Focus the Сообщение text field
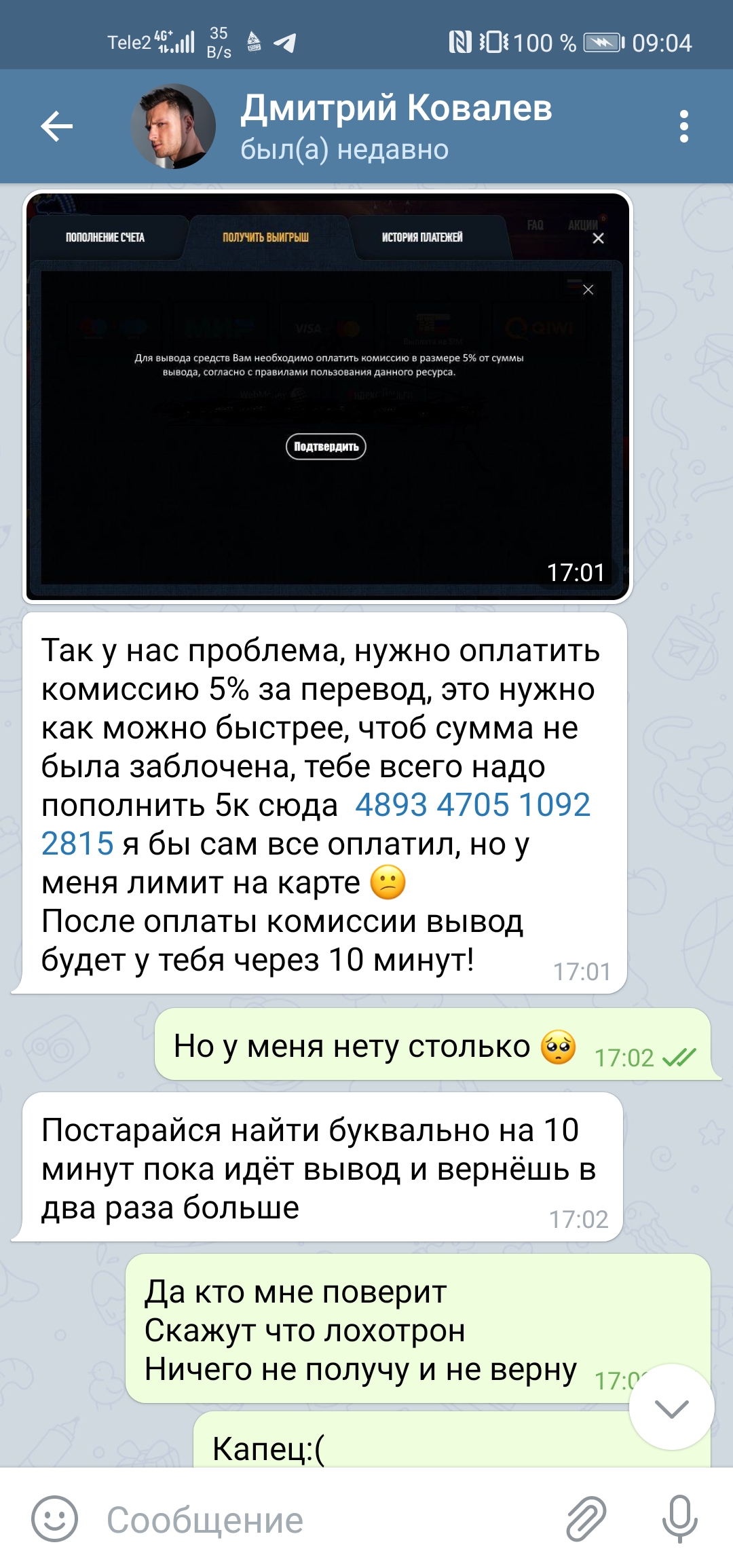This screenshot has height=1568, width=733. pos(326,1520)
